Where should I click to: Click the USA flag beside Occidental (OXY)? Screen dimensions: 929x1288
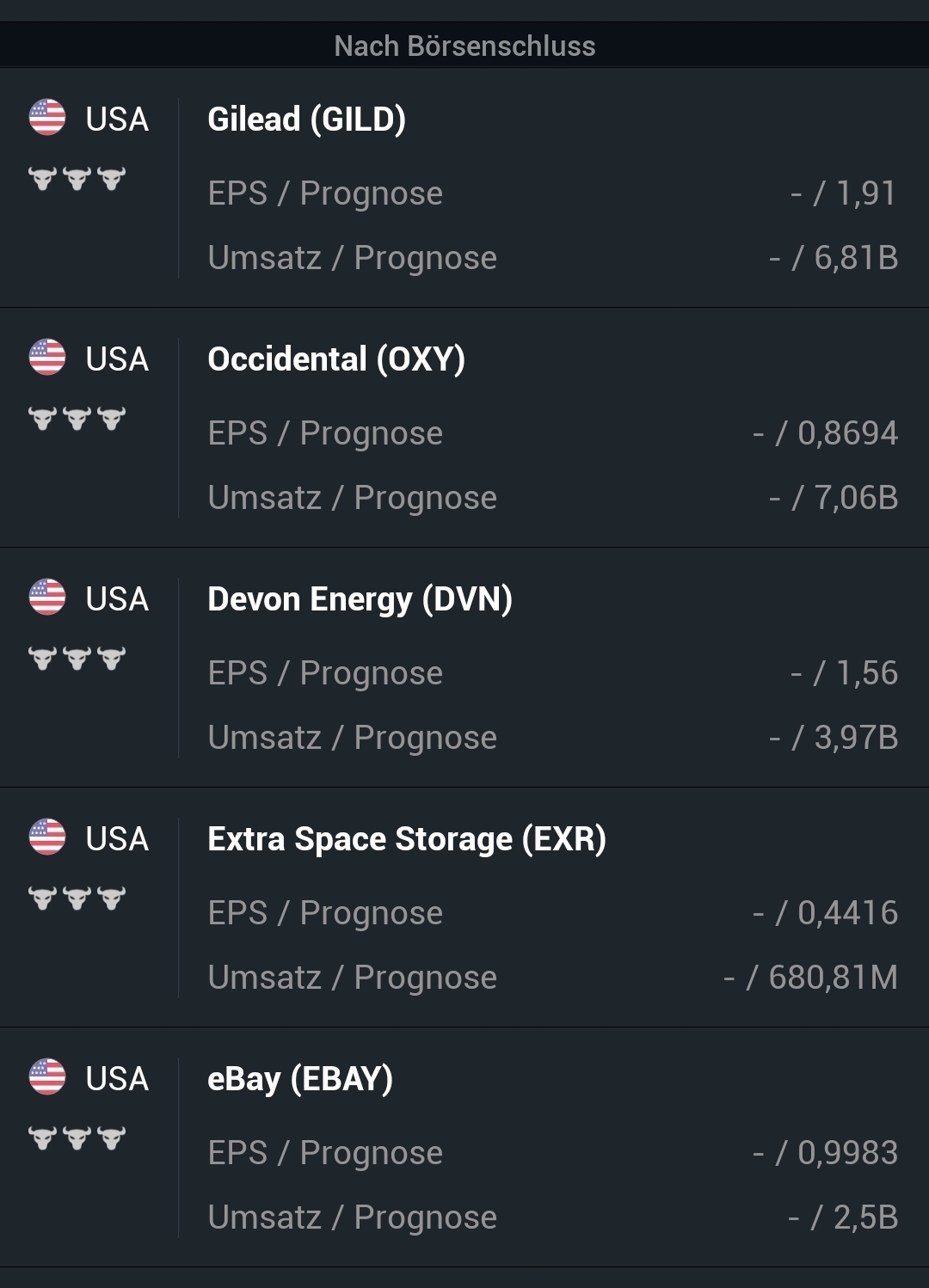pyautogui.click(x=47, y=358)
